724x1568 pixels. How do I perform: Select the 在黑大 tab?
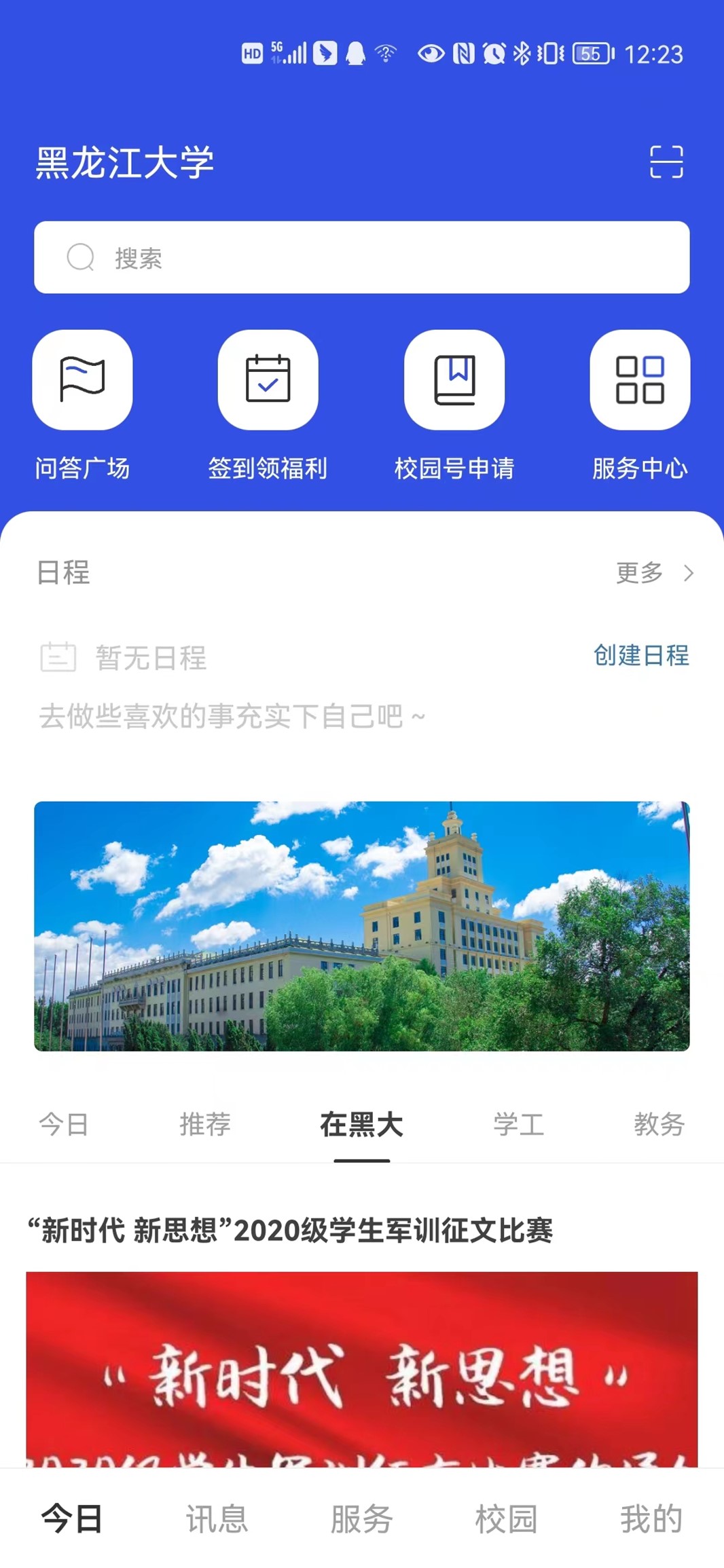click(361, 1125)
